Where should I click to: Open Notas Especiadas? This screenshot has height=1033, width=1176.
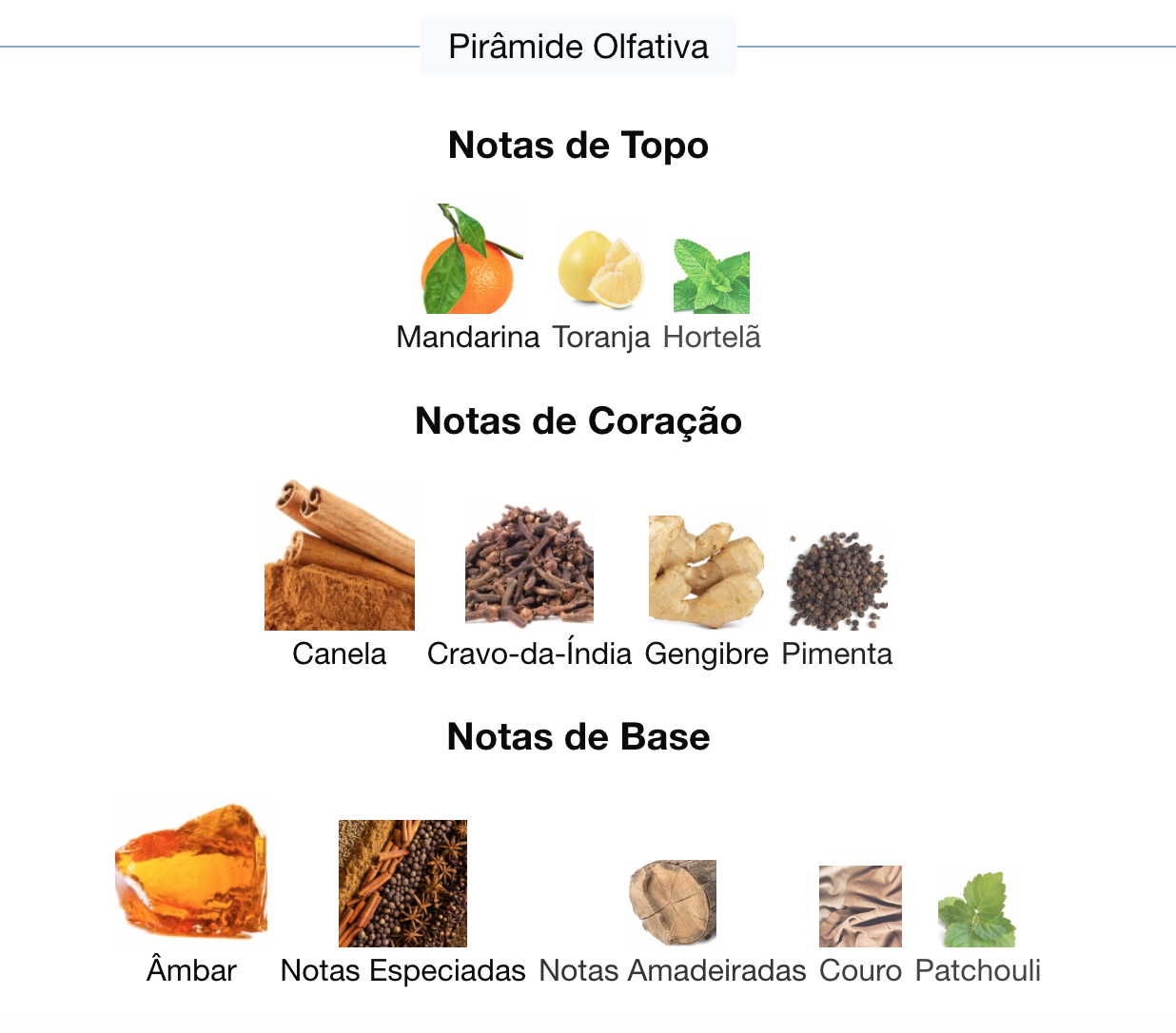click(x=402, y=903)
